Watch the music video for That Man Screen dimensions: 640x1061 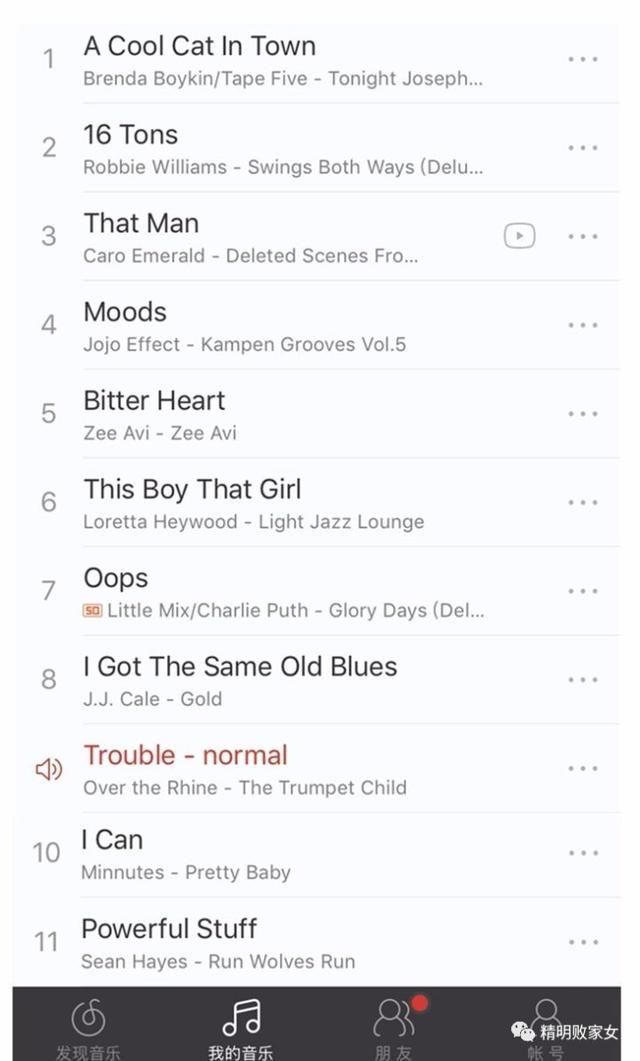(519, 236)
